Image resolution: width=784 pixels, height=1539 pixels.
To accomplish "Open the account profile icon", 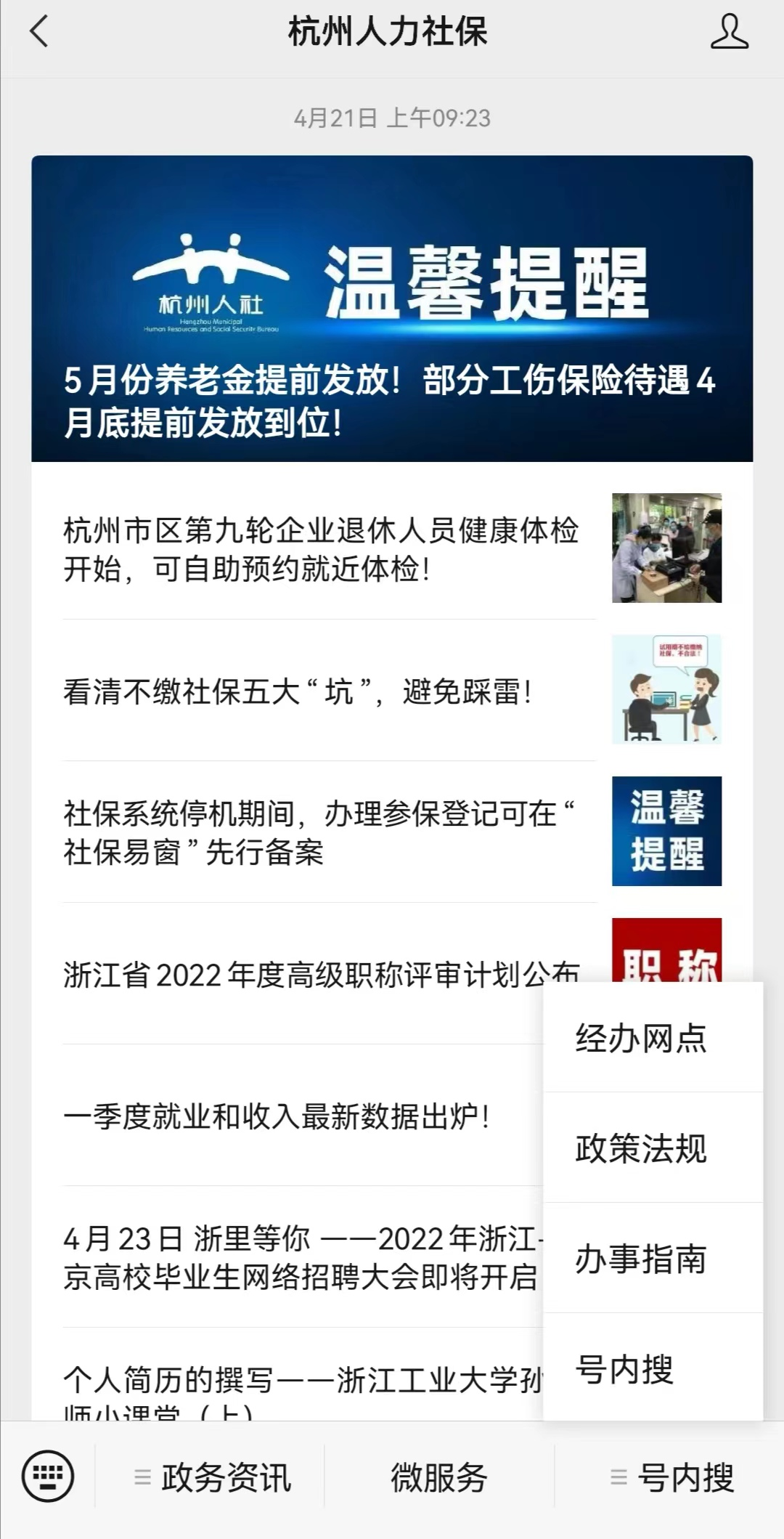I will (729, 33).
